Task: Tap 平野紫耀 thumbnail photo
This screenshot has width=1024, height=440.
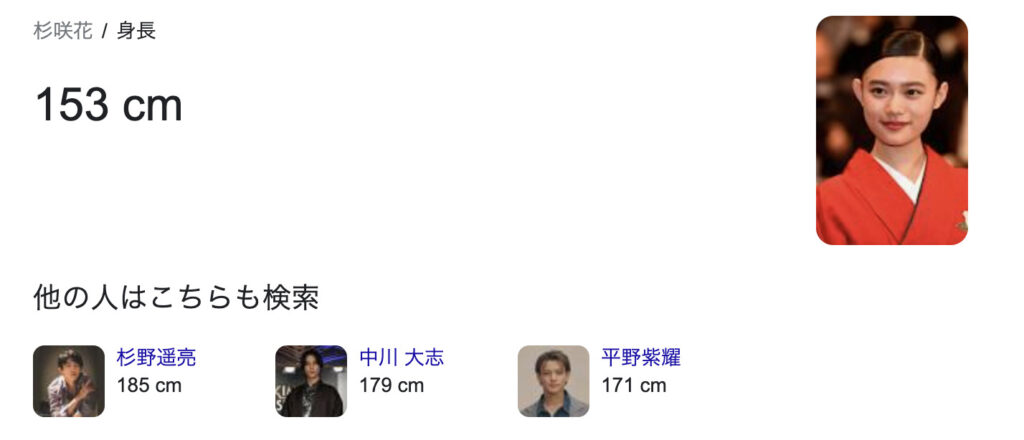Action: click(x=553, y=381)
